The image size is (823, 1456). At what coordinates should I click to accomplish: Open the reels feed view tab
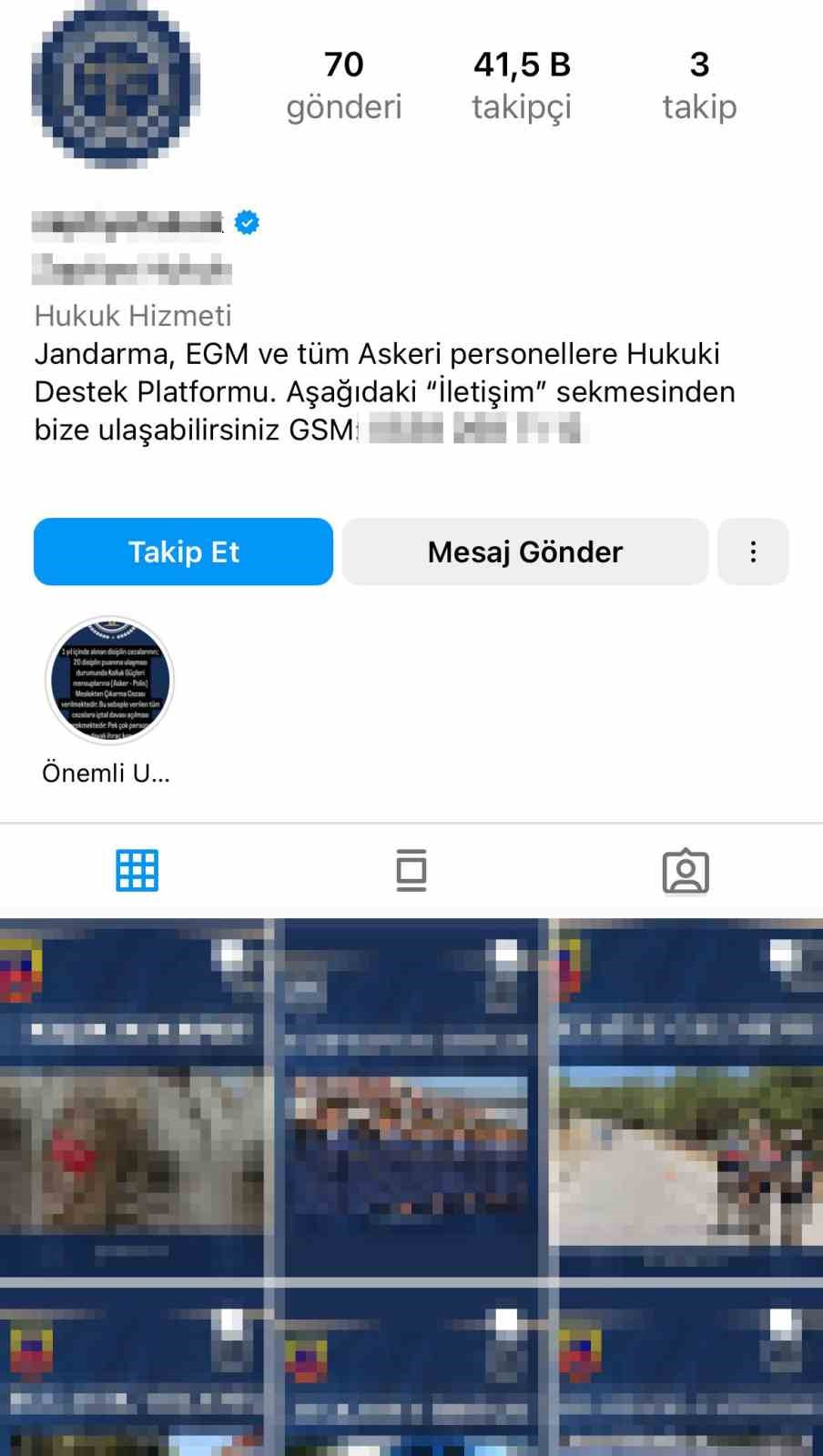coord(411,870)
